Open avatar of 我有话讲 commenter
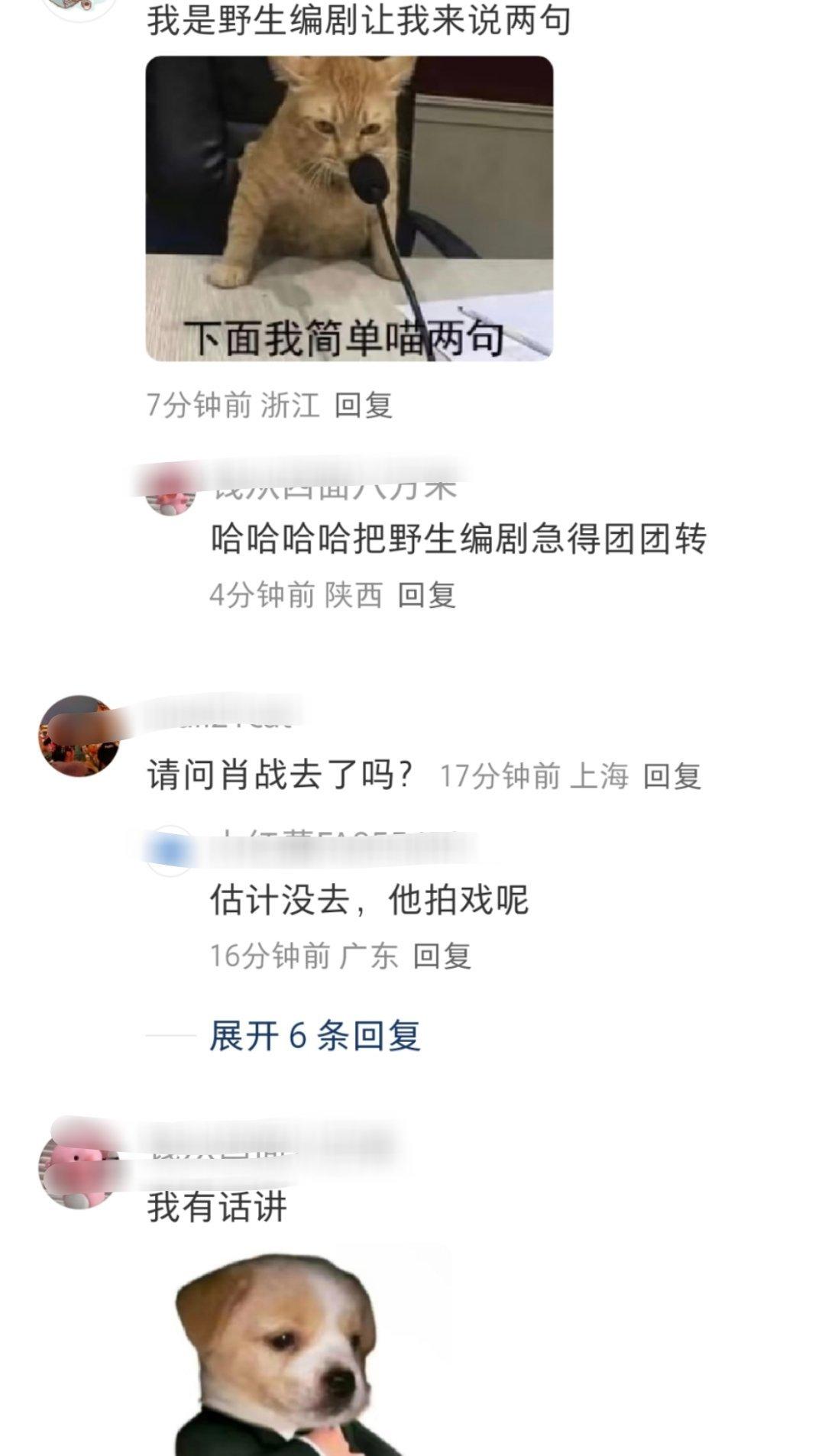The height and width of the screenshot is (1456, 825). click(x=79, y=1170)
